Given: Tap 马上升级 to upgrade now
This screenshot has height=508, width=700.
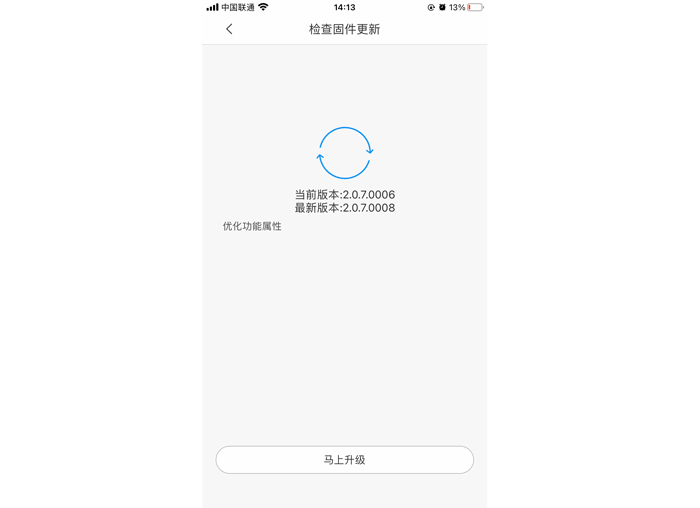Looking at the screenshot, I should click(x=344, y=460).
